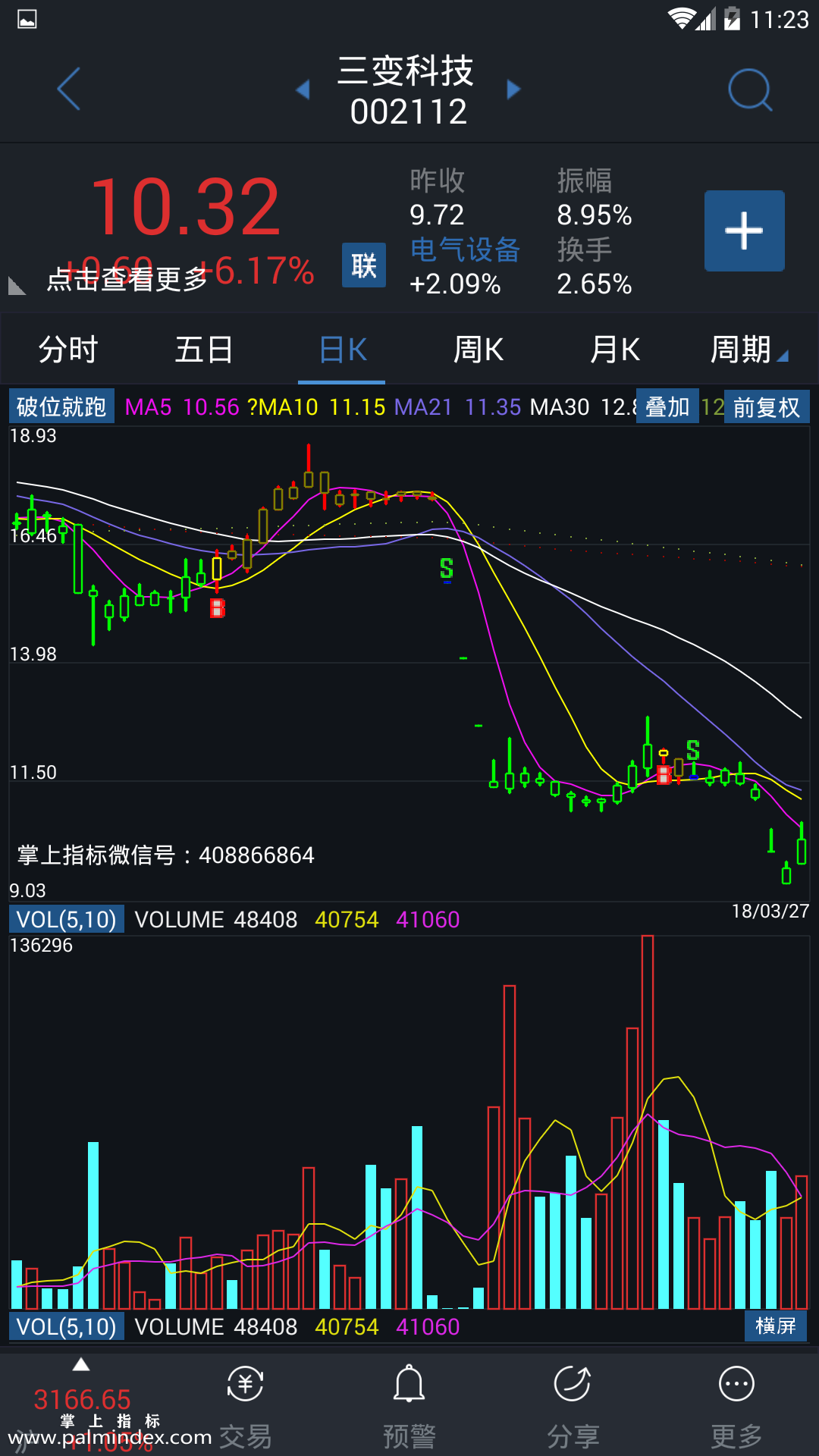Switch to the next stock arrow

click(x=513, y=89)
